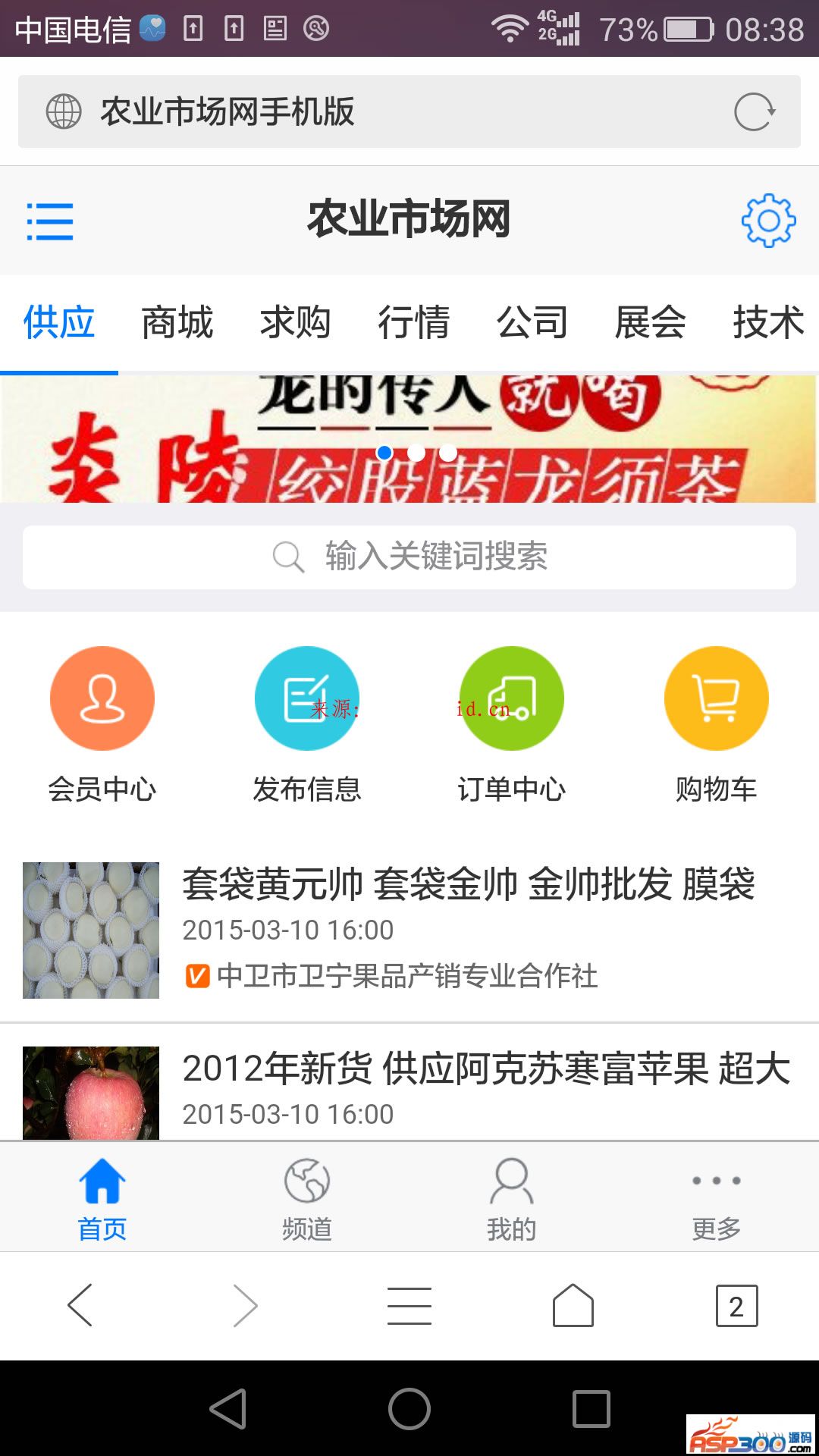View the 阿克苏寒富苹果 listing

(486, 1069)
